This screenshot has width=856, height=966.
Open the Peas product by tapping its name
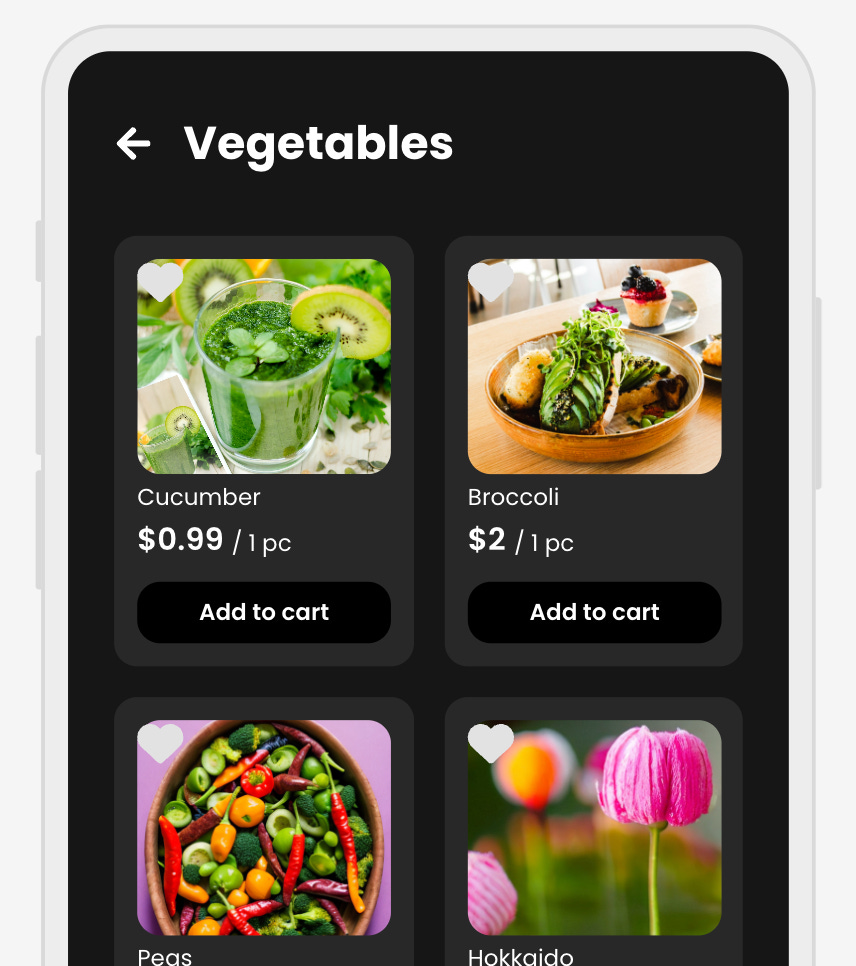pos(165,955)
